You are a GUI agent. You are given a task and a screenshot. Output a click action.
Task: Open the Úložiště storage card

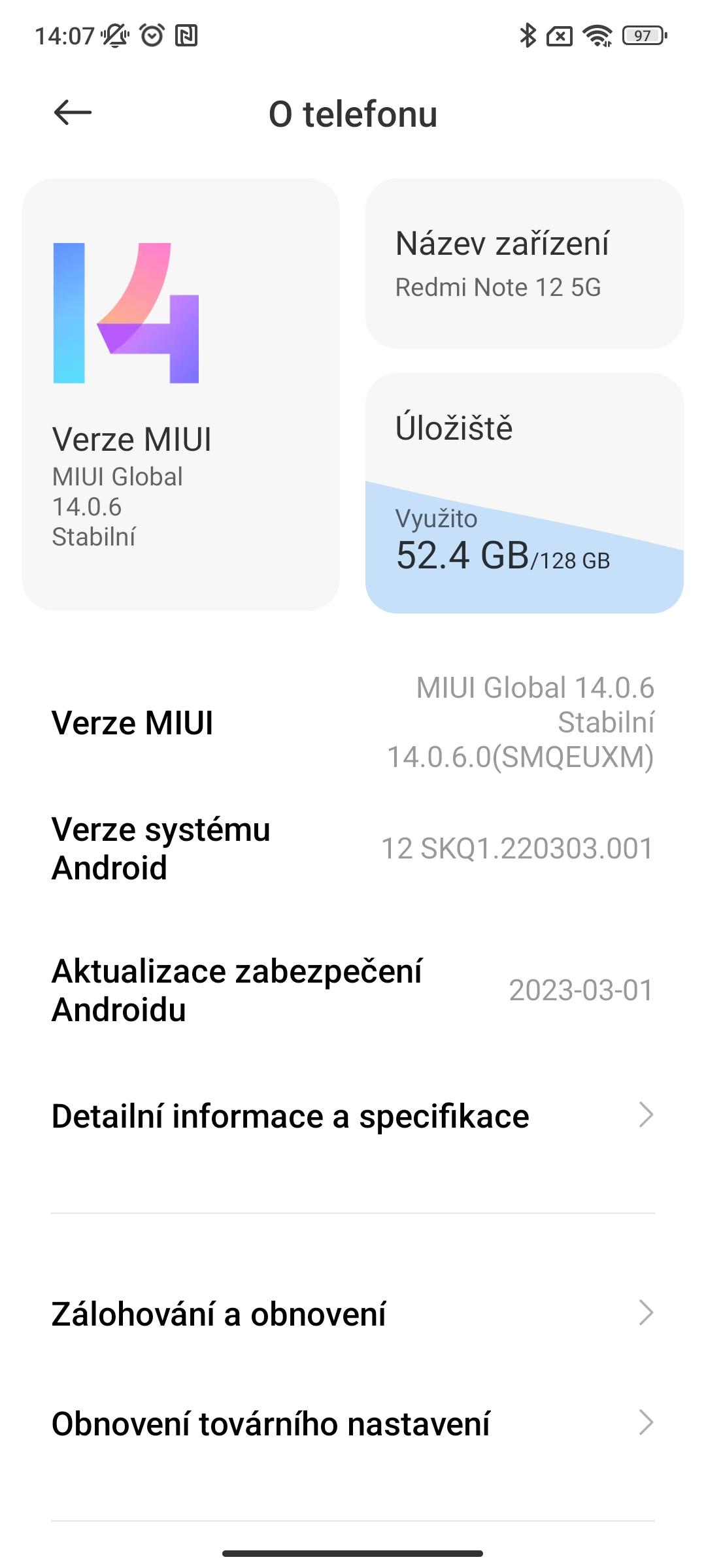[x=524, y=493]
